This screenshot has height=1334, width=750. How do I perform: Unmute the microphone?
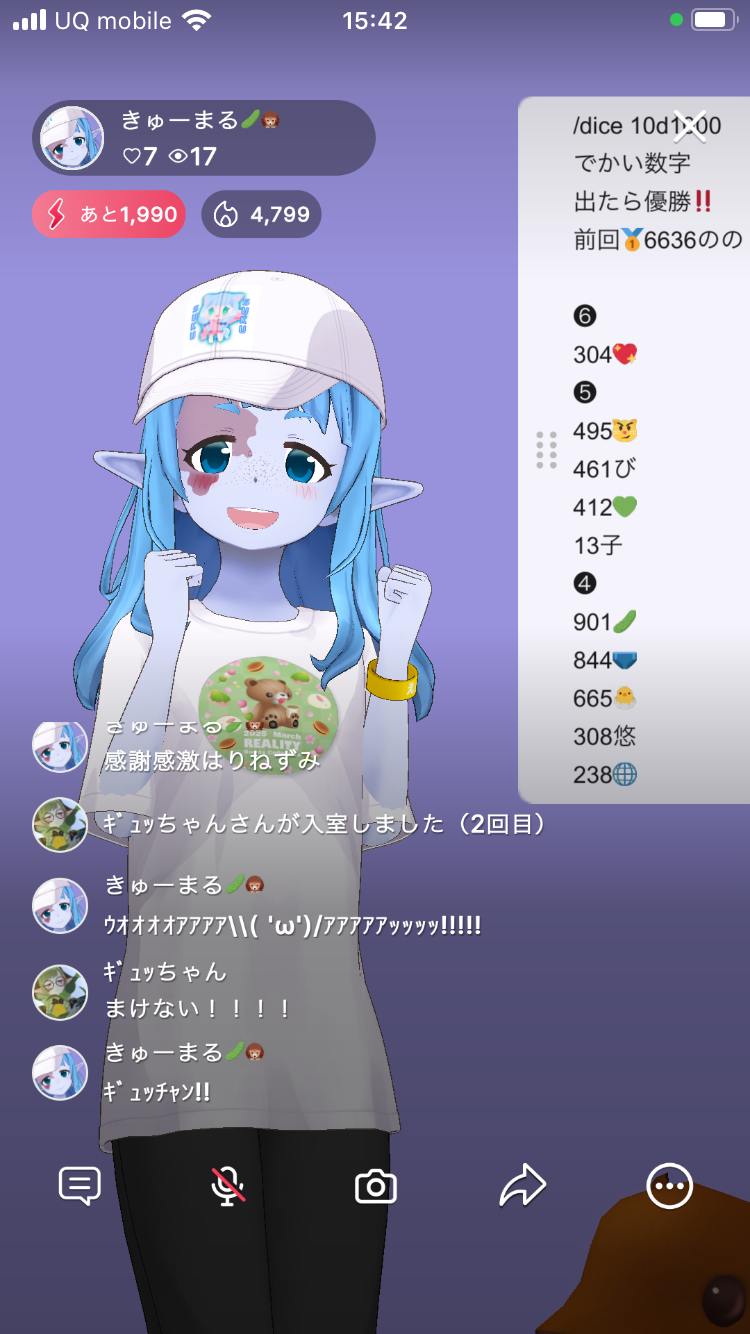228,1186
